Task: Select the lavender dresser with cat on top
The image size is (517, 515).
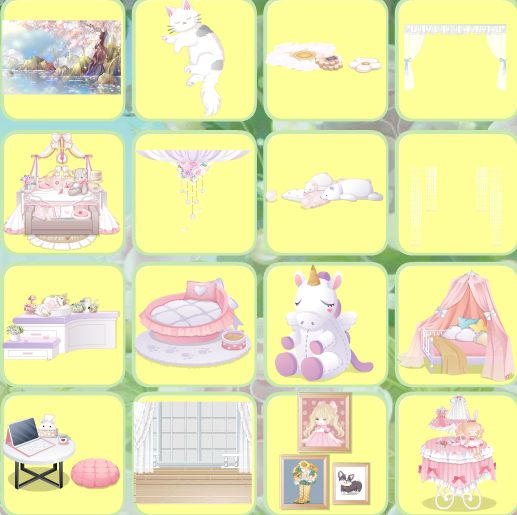Action: coord(62,324)
